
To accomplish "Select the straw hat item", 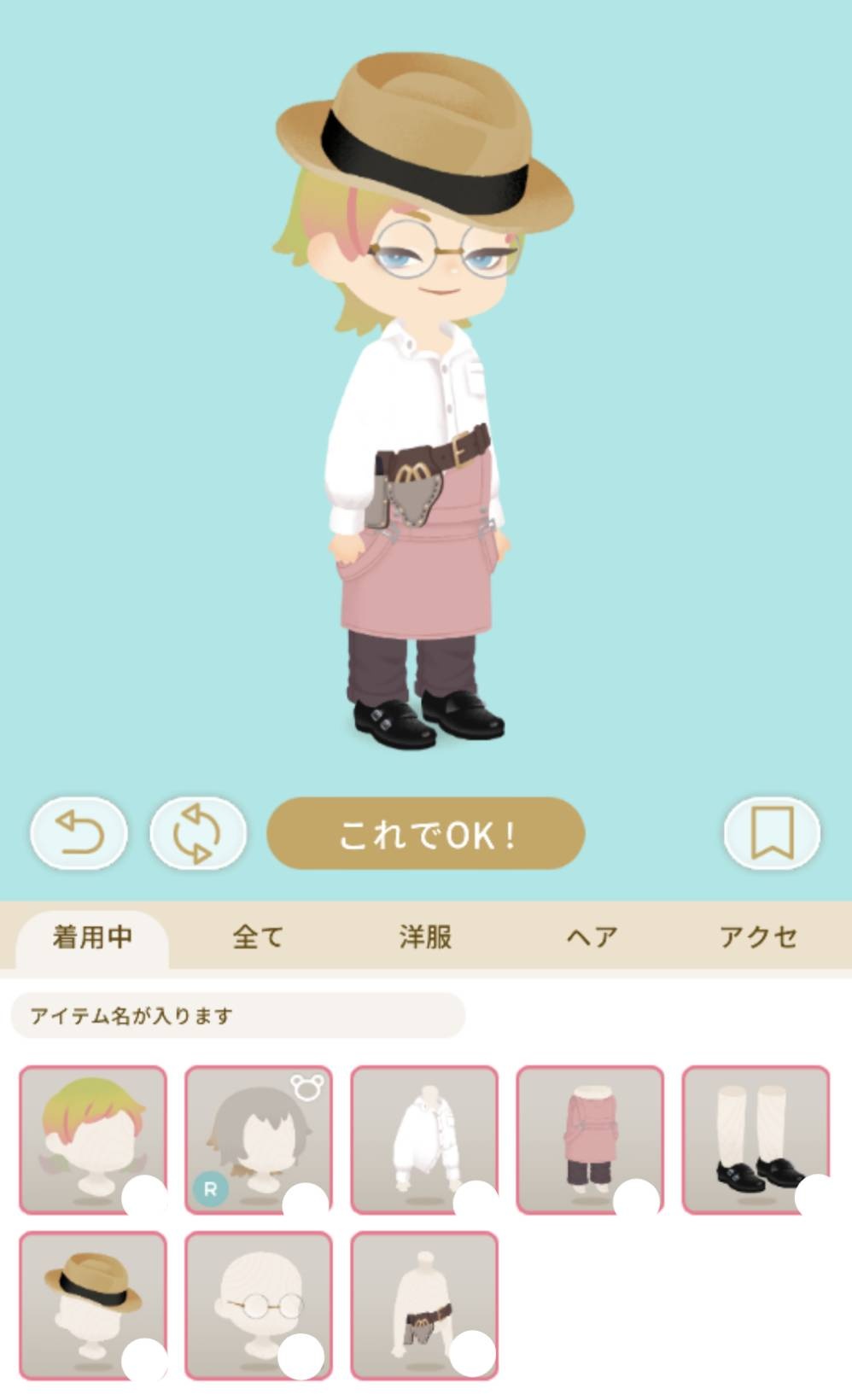I will click(x=93, y=1305).
